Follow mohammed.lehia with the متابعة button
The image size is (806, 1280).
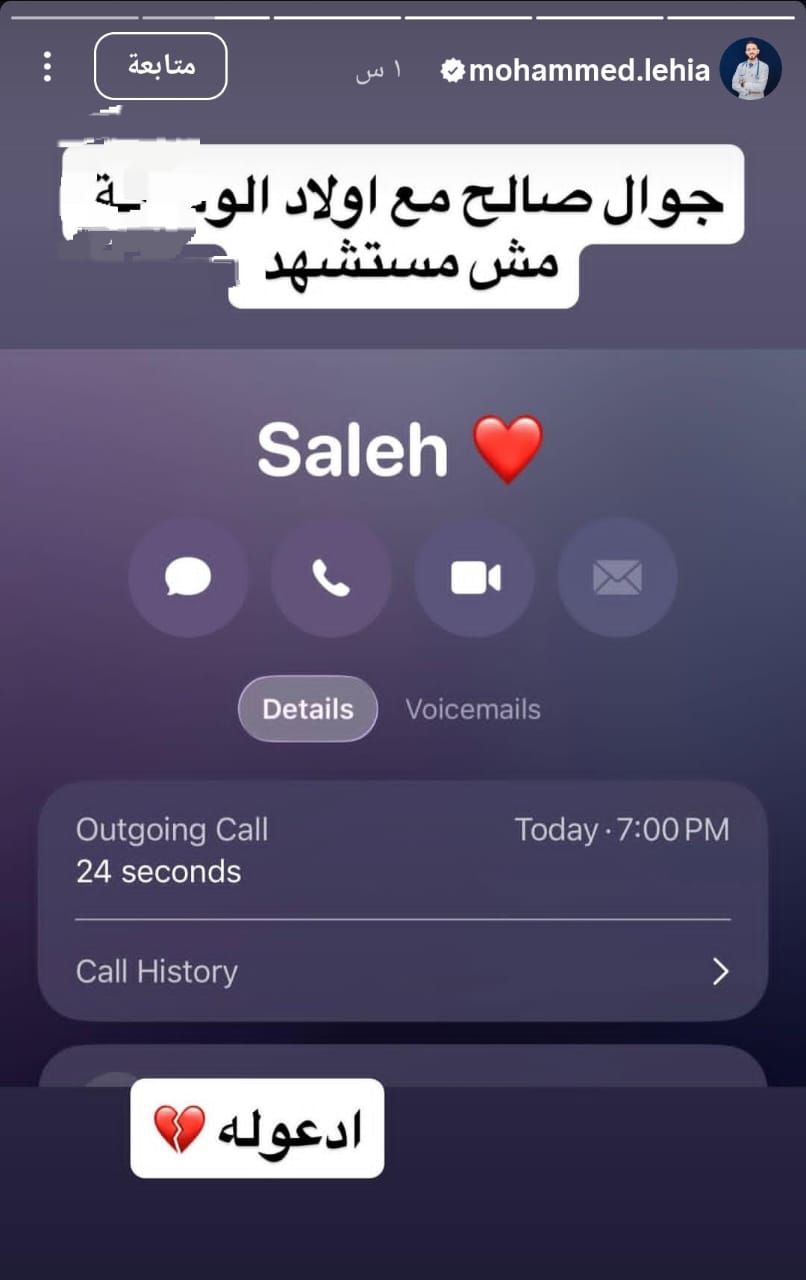point(161,67)
